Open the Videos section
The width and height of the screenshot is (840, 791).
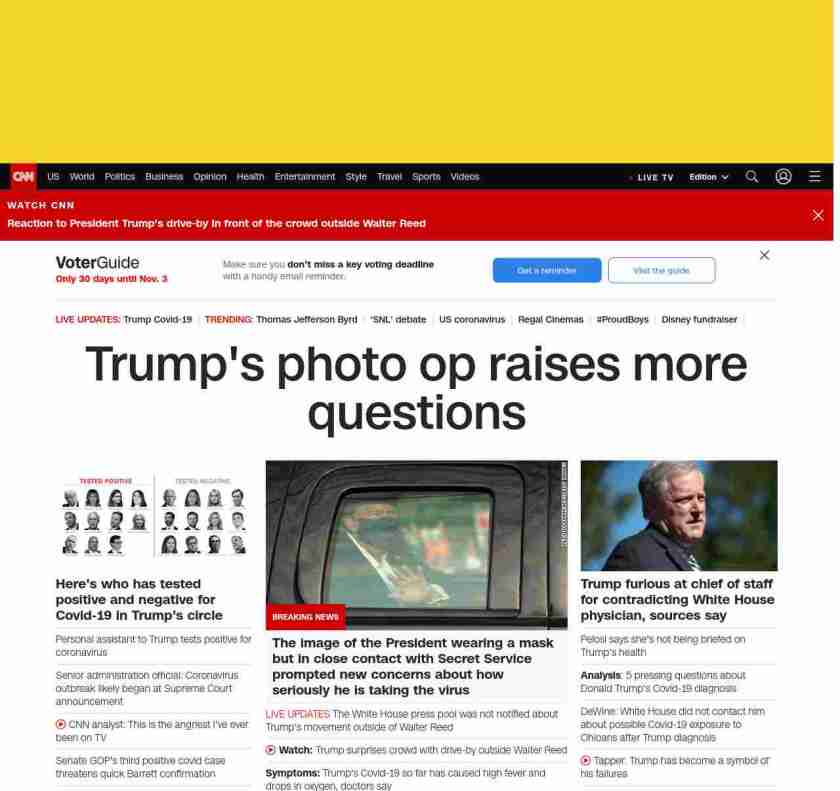464,177
